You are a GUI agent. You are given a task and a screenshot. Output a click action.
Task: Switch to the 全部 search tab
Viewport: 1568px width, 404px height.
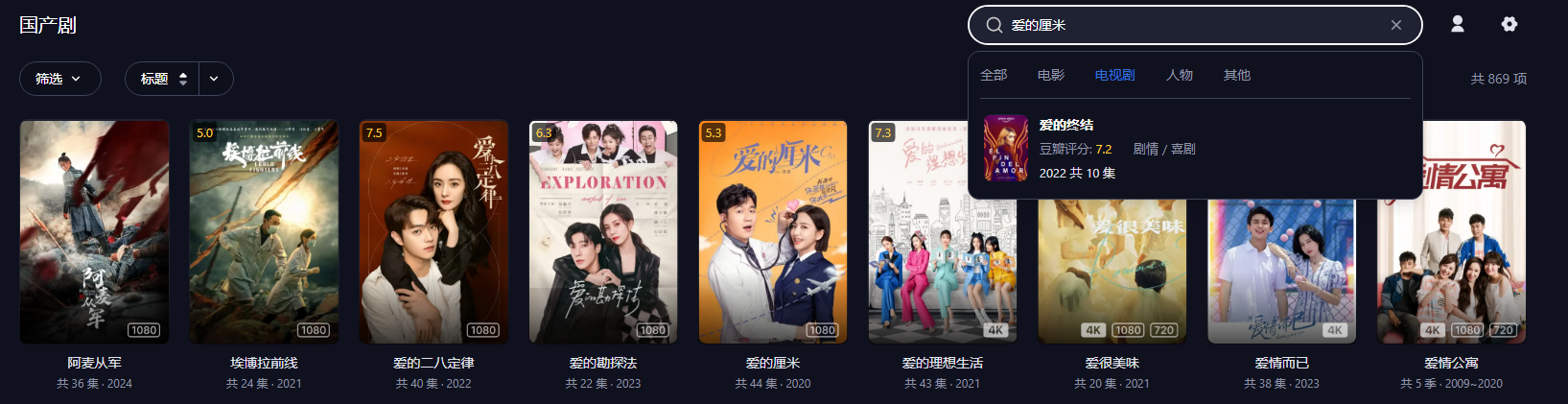point(994,75)
